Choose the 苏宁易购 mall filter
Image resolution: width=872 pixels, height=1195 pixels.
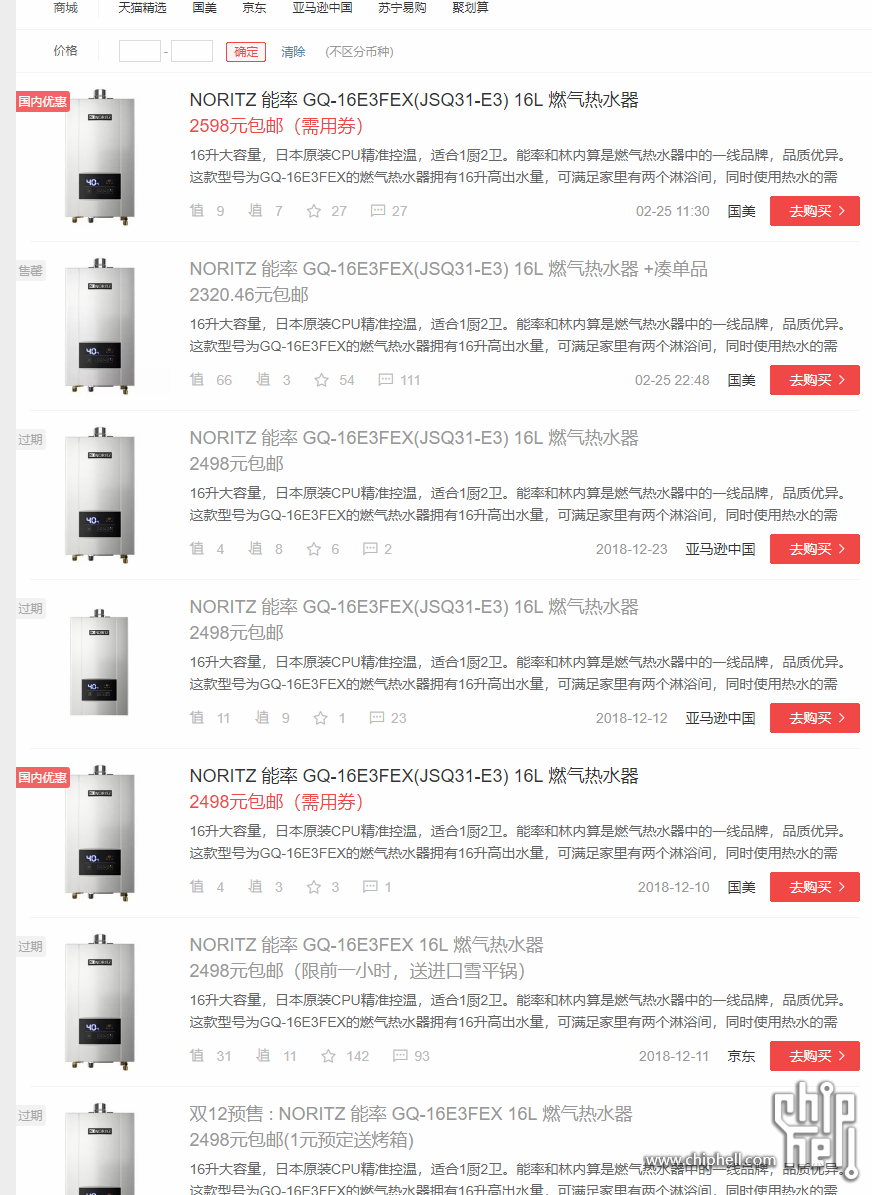point(402,7)
